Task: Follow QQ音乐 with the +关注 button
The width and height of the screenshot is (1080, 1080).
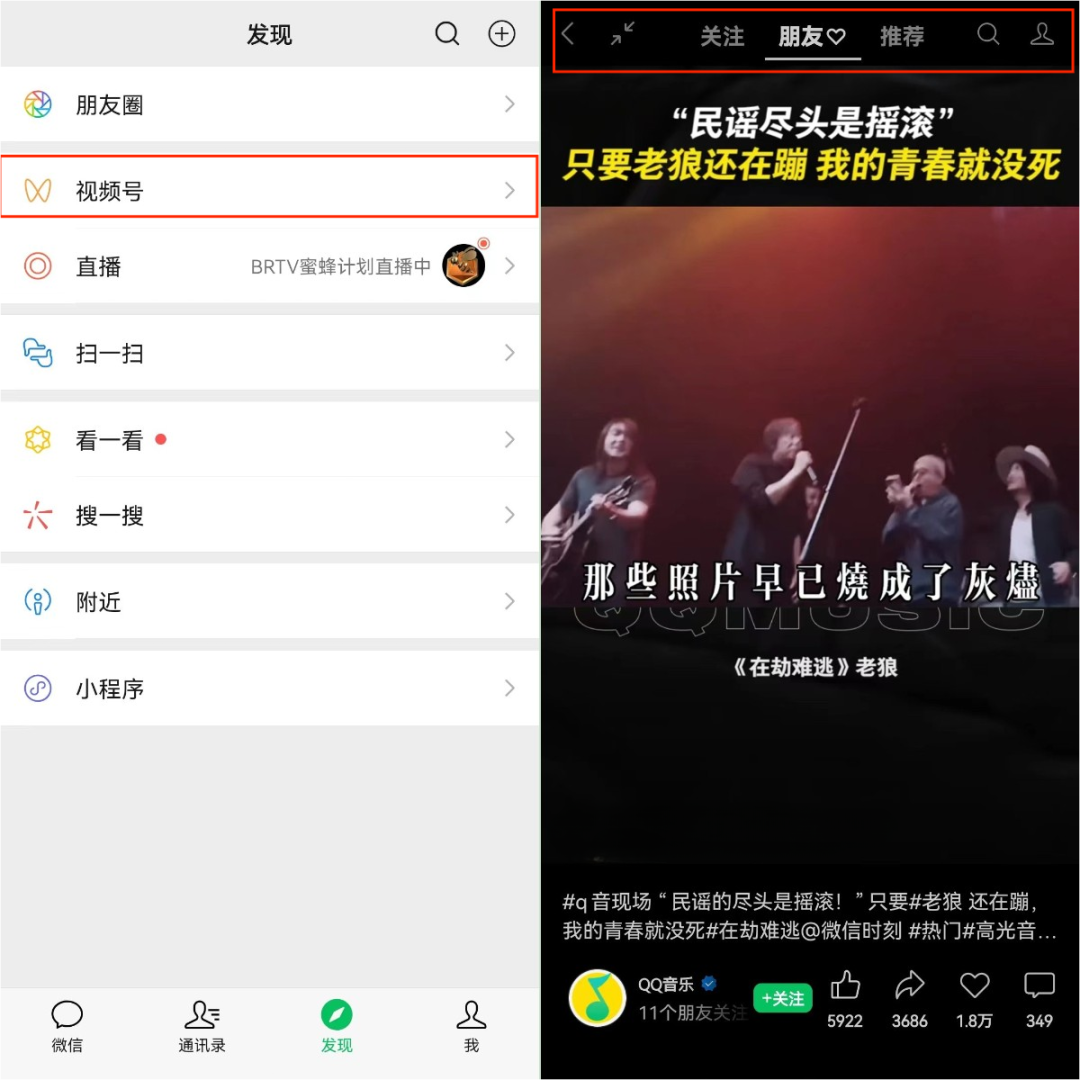Action: pos(782,998)
